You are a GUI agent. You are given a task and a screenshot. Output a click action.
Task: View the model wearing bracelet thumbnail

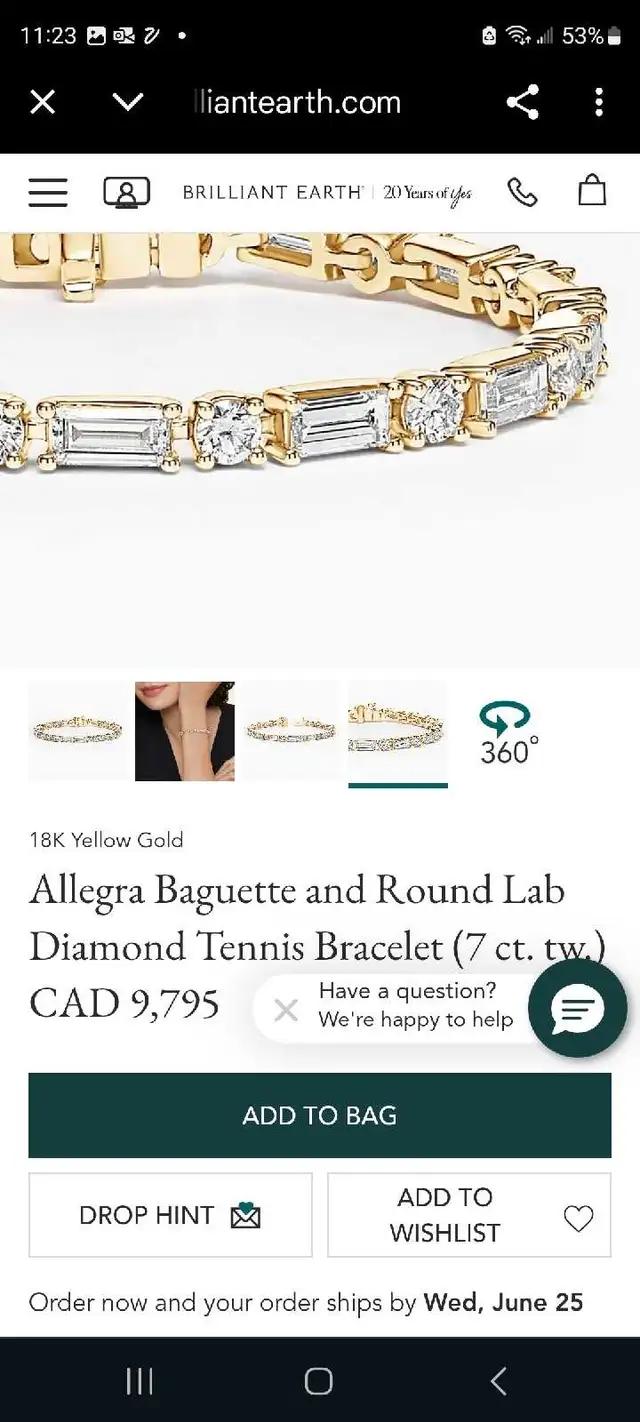185,731
